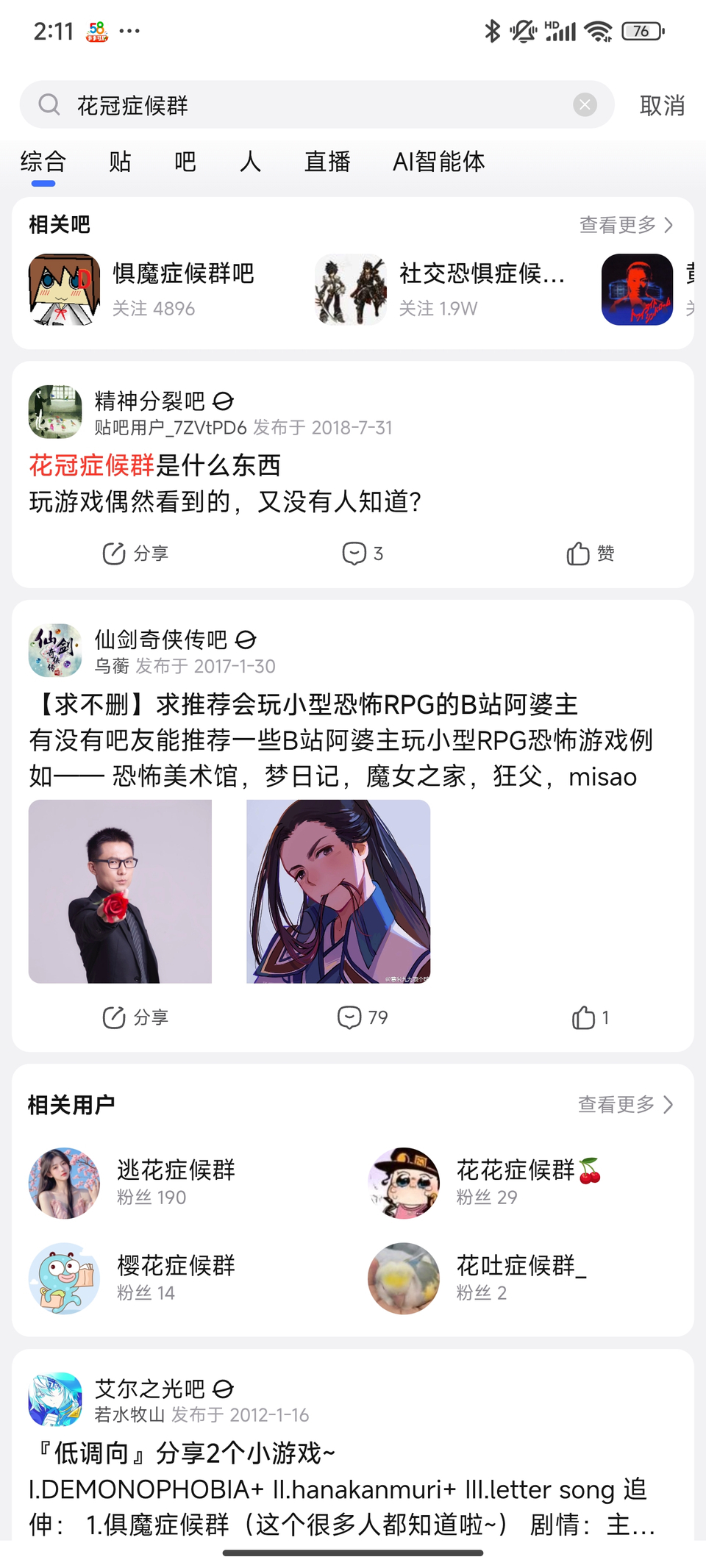Tap 取消 to cancel the search
The image size is (706, 1568).
662,106
